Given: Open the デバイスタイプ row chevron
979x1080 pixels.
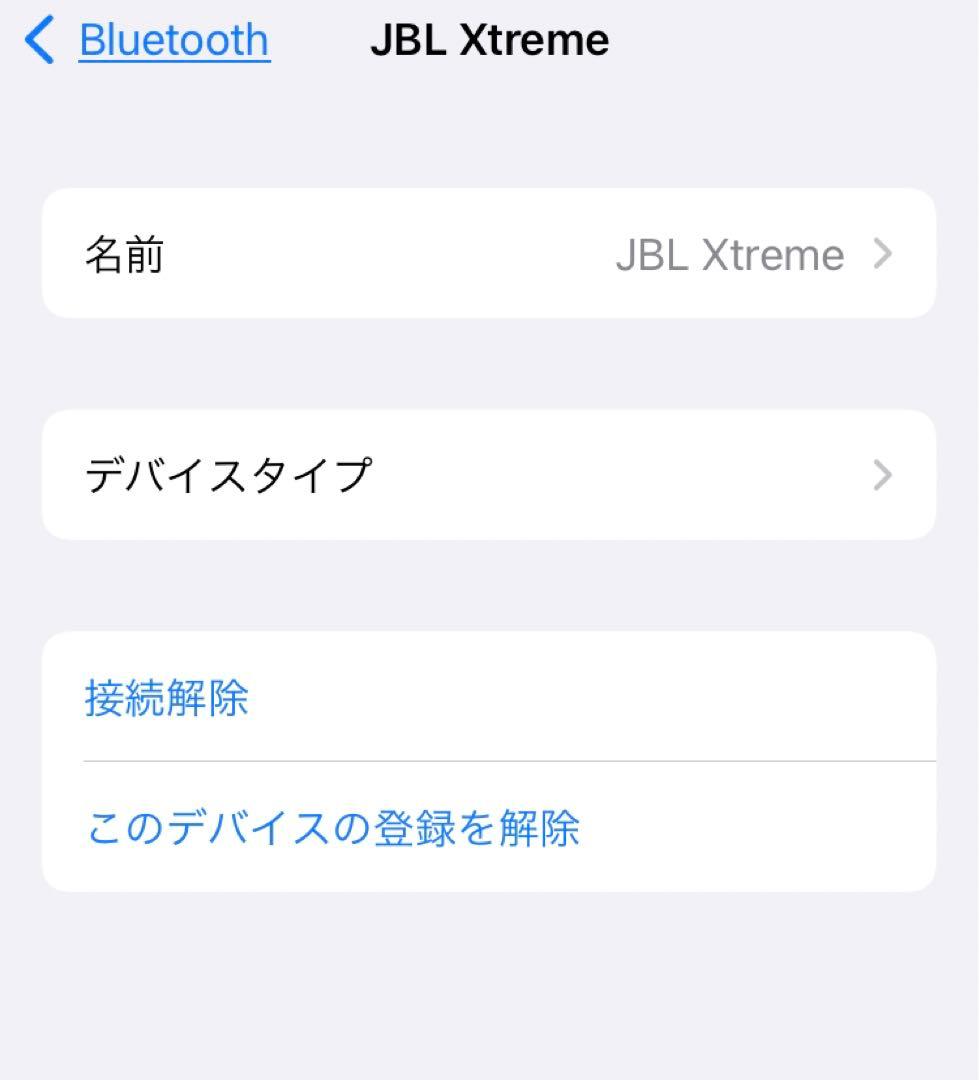Looking at the screenshot, I should tap(883, 475).
